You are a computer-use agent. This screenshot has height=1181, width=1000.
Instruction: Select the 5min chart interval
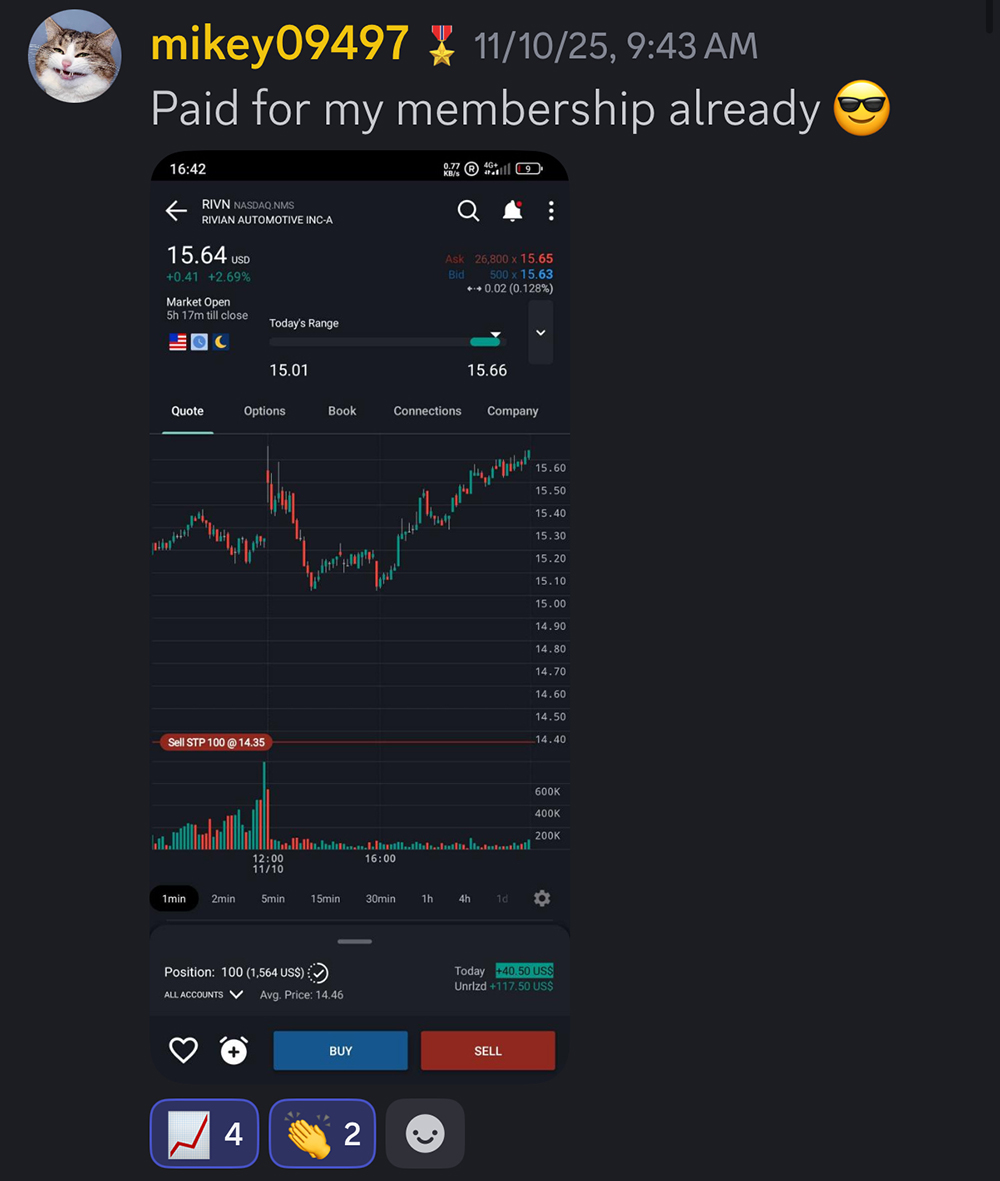(x=272, y=898)
